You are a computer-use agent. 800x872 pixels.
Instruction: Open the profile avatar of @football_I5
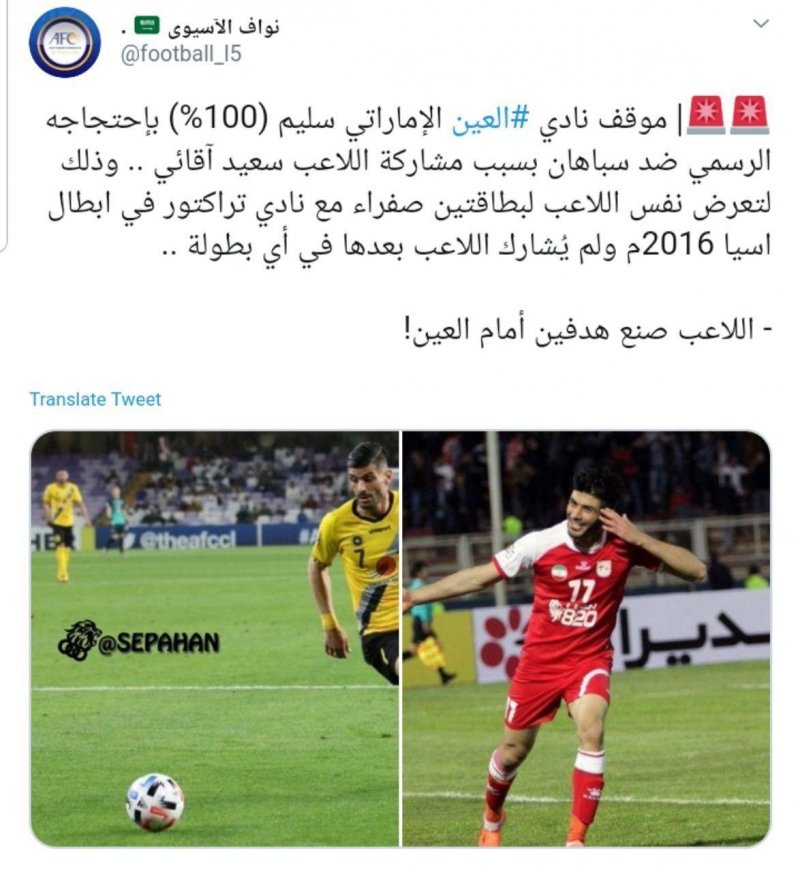(x=64, y=42)
